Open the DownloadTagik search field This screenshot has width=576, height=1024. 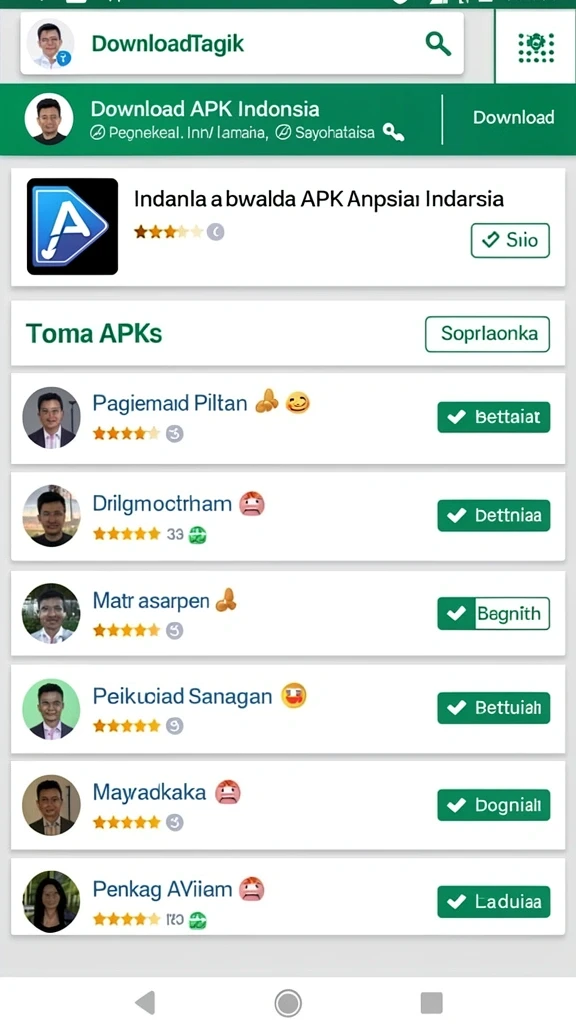(x=242, y=44)
